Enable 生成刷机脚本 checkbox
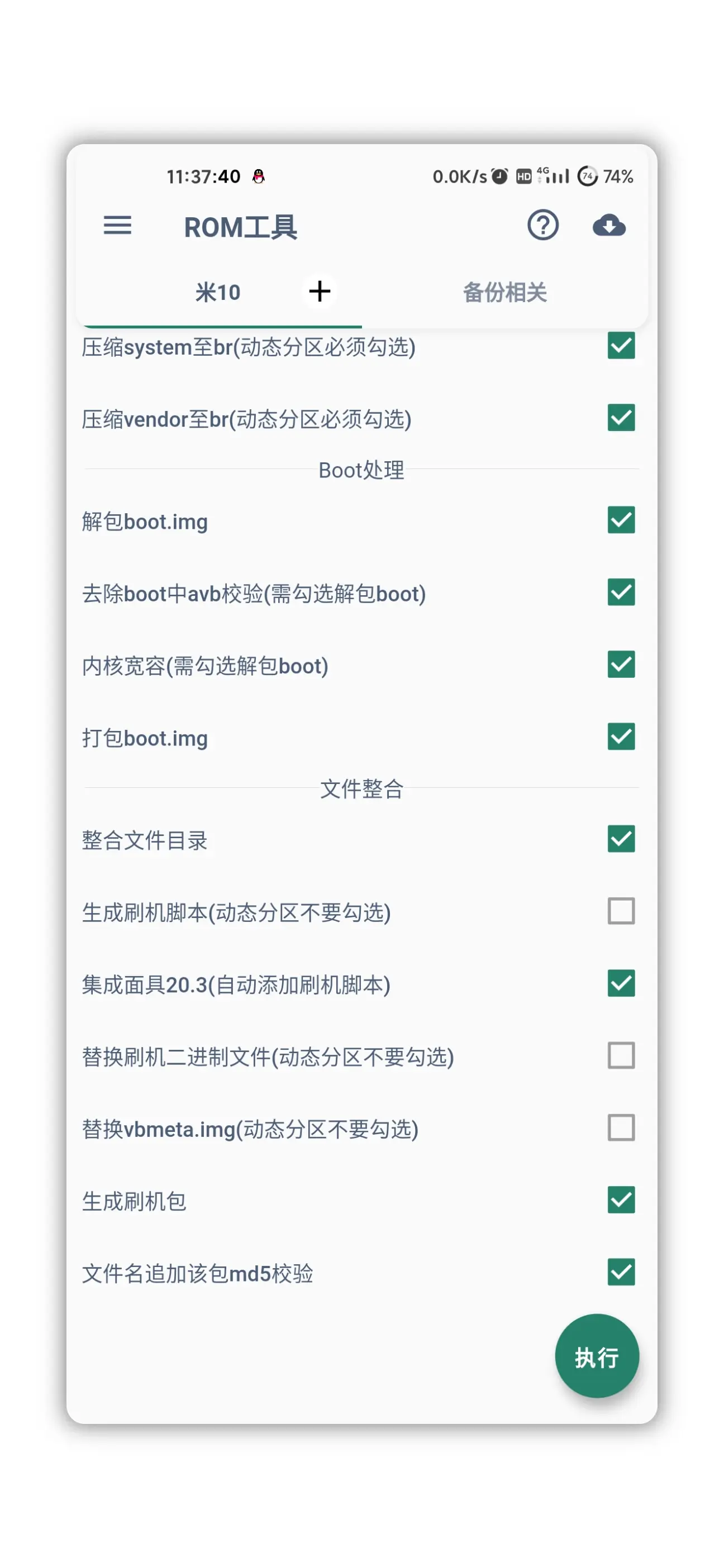This screenshot has height=1568, width=724. point(621,911)
